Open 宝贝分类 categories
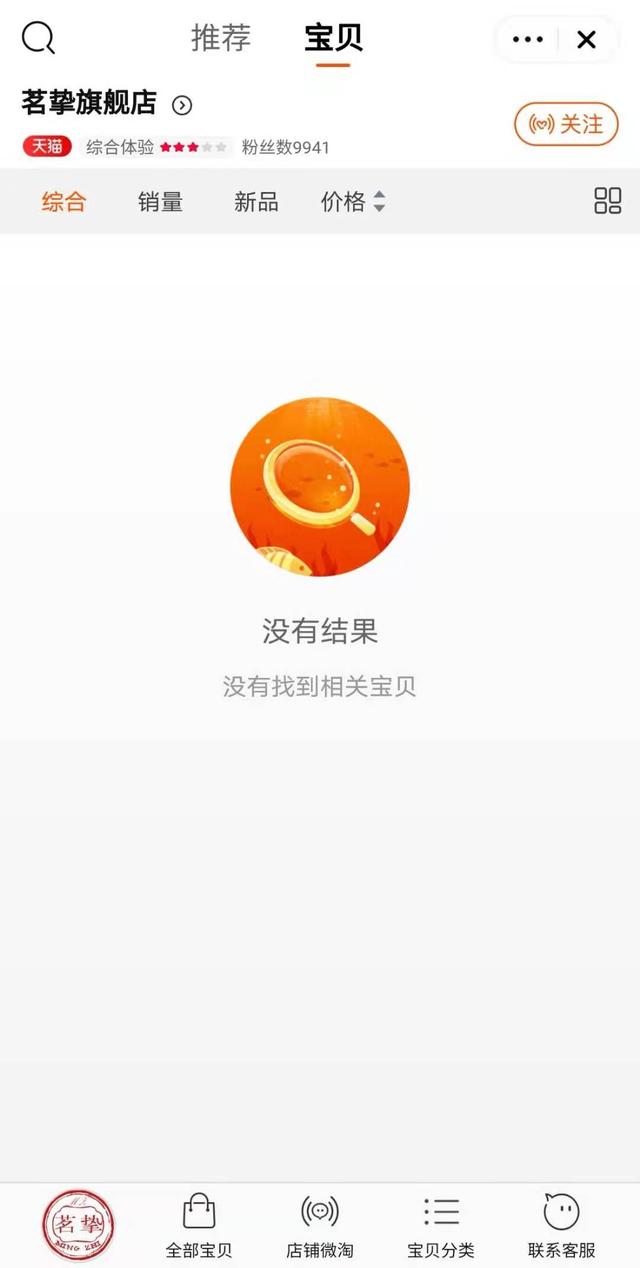The image size is (640, 1268). pyautogui.click(x=441, y=1226)
